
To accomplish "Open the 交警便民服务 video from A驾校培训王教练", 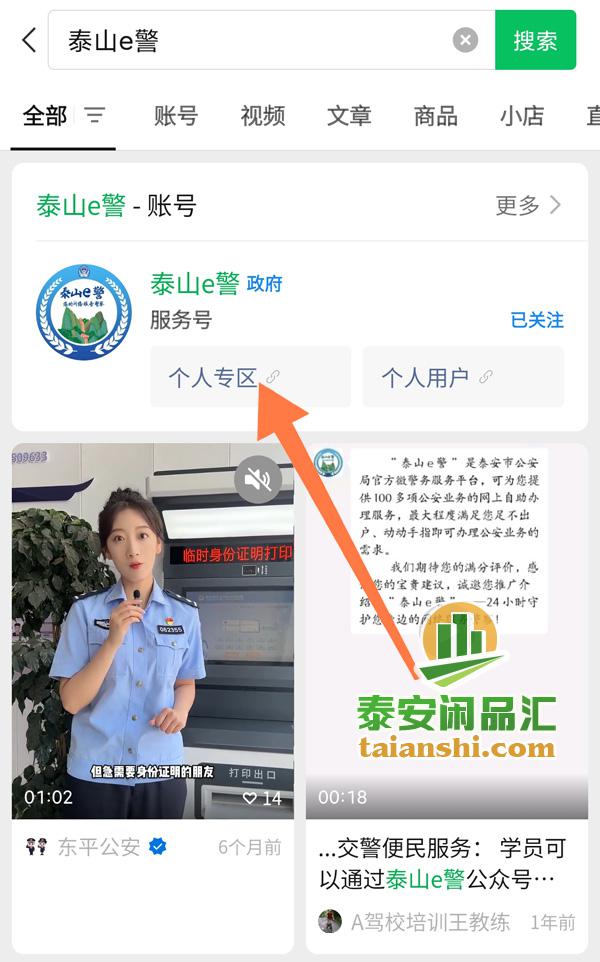I will [446, 630].
